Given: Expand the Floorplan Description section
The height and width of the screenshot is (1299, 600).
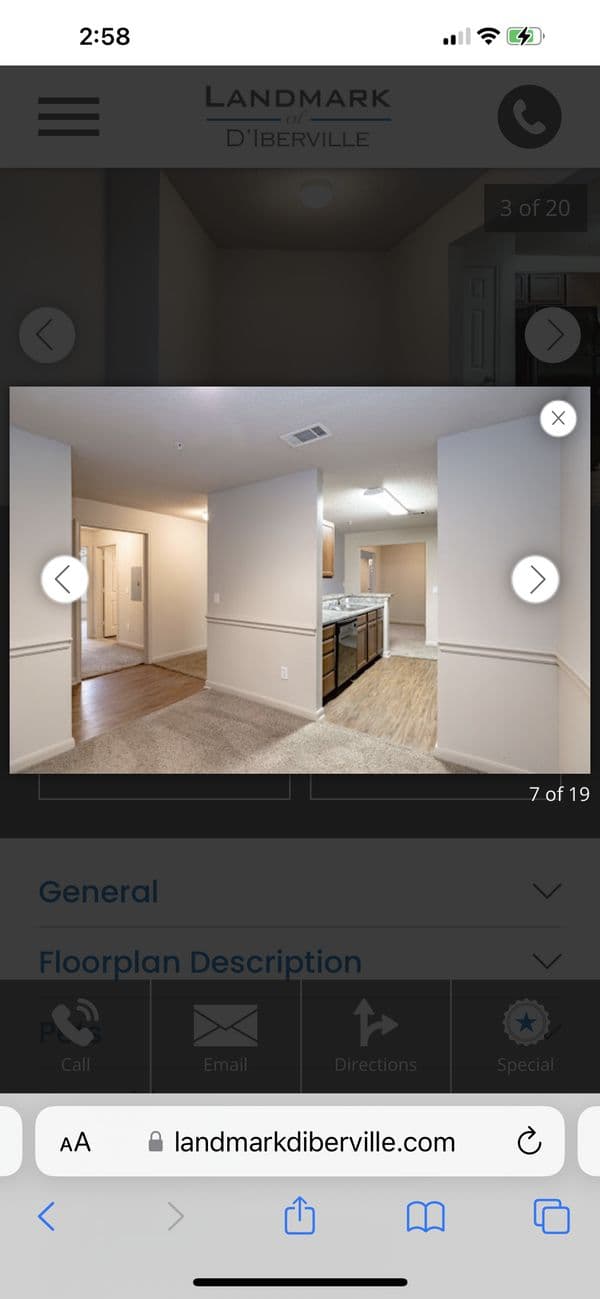Looking at the screenshot, I should (x=299, y=961).
